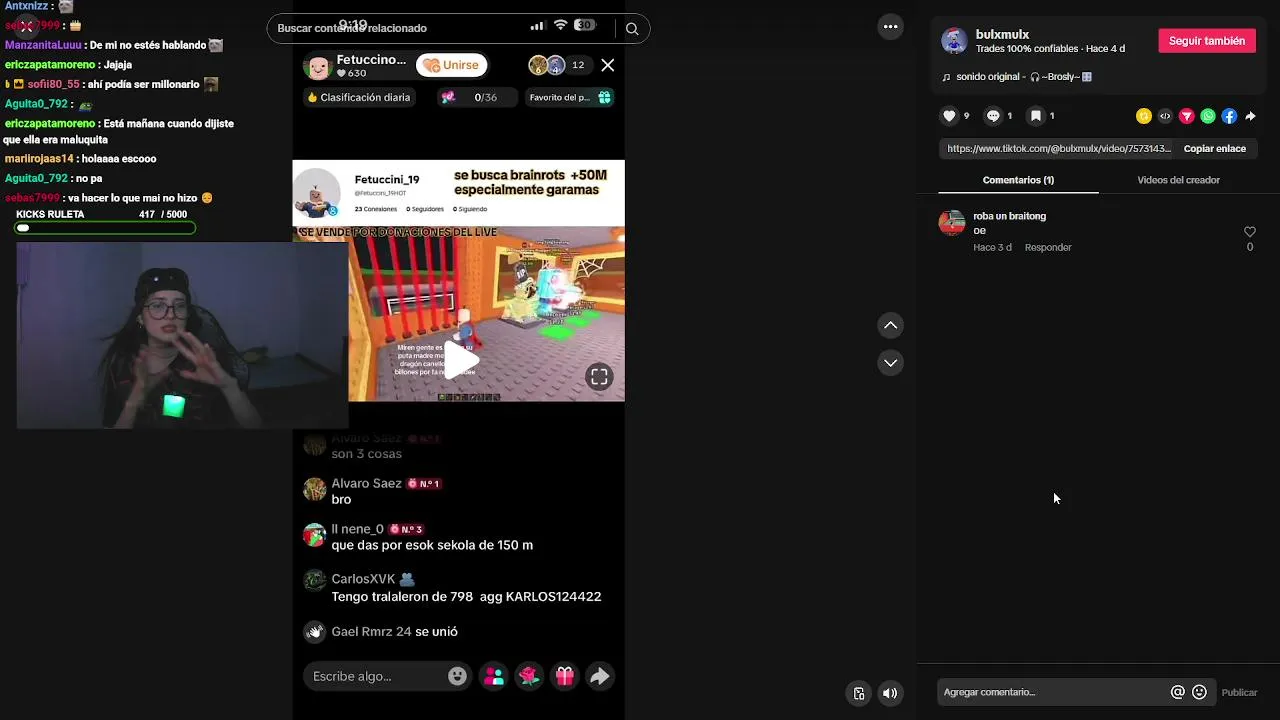1280x720 pixels.
Task: Like roba un braitong's comment
Action: [1249, 232]
